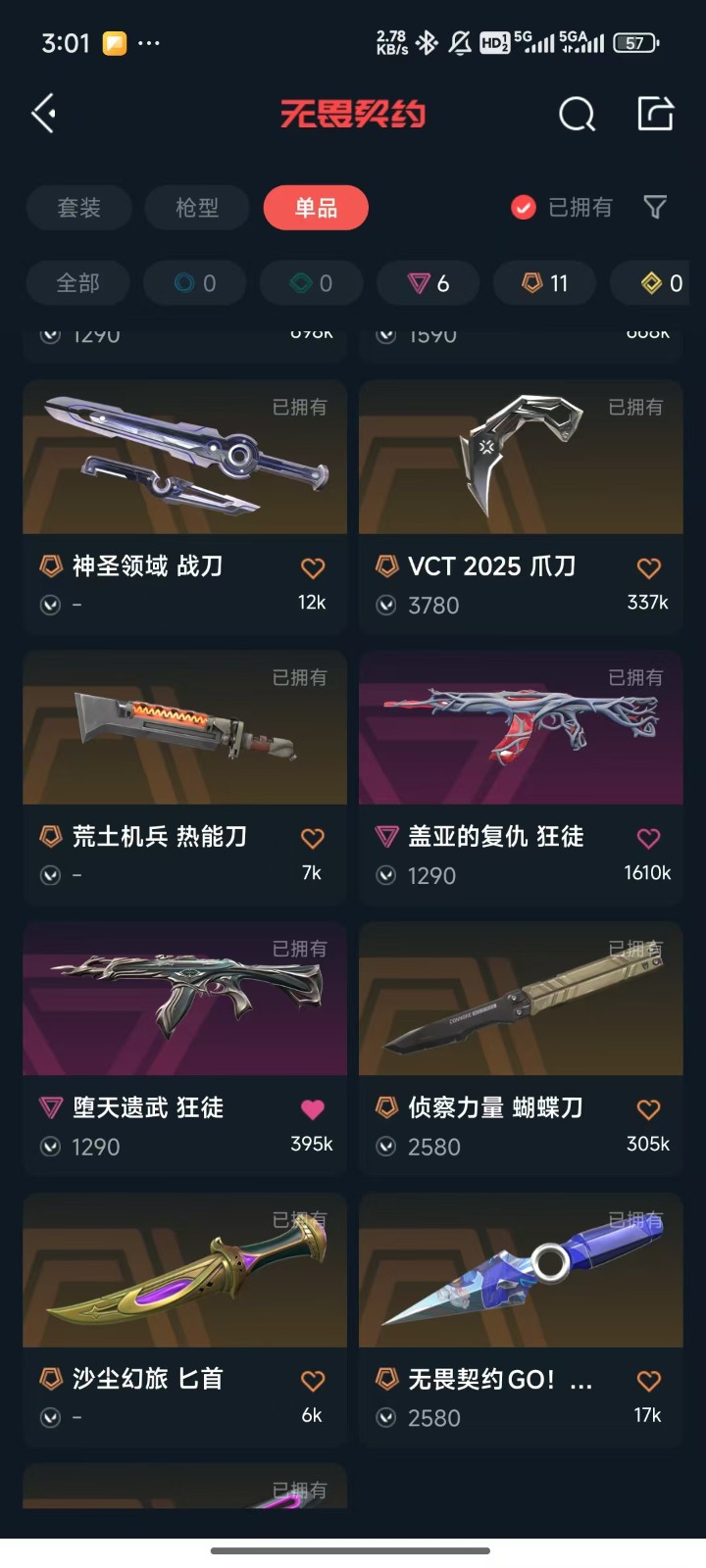Screen dimensions: 706x1568
Task: Go back using the header arrow
Action: click(44, 114)
